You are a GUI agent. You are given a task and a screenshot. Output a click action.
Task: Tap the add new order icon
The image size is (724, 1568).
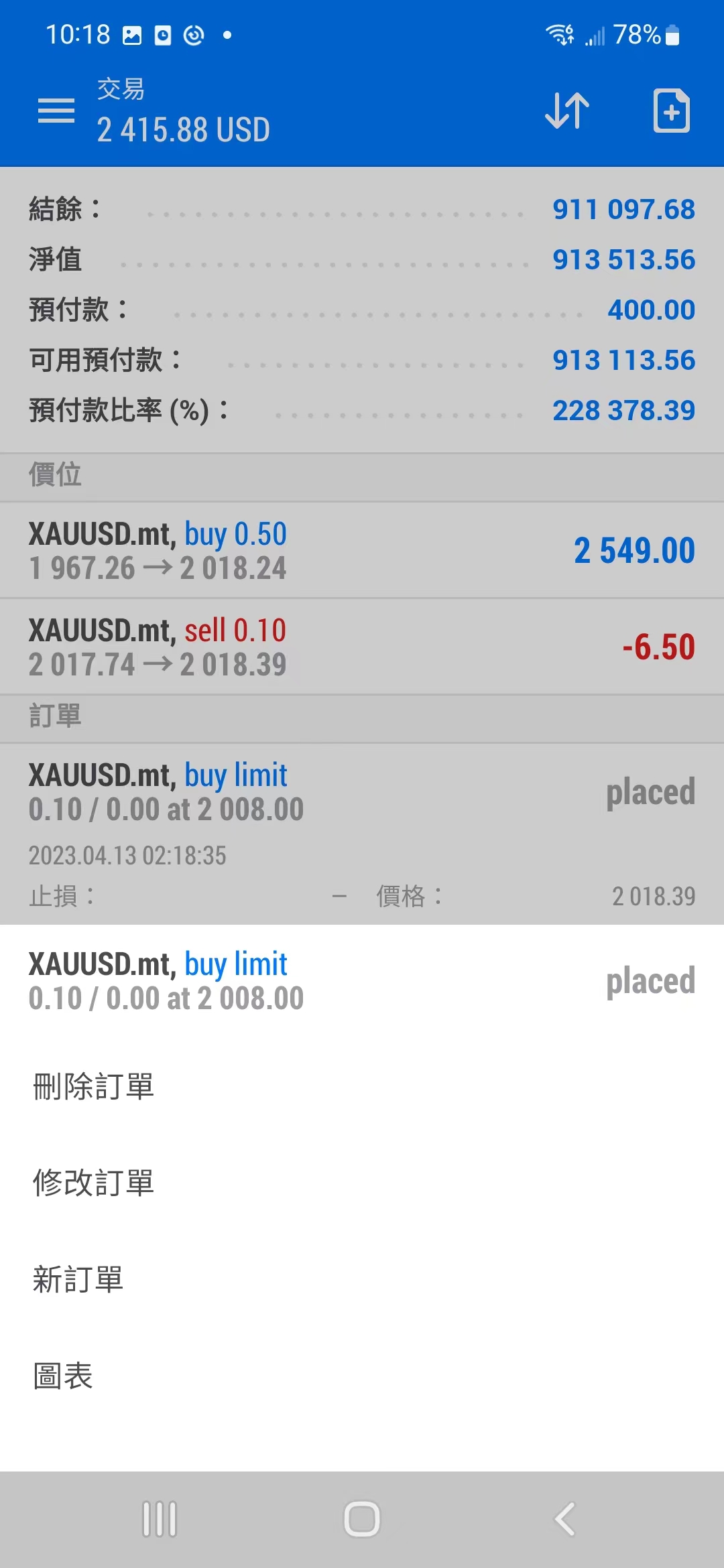pos(671,111)
